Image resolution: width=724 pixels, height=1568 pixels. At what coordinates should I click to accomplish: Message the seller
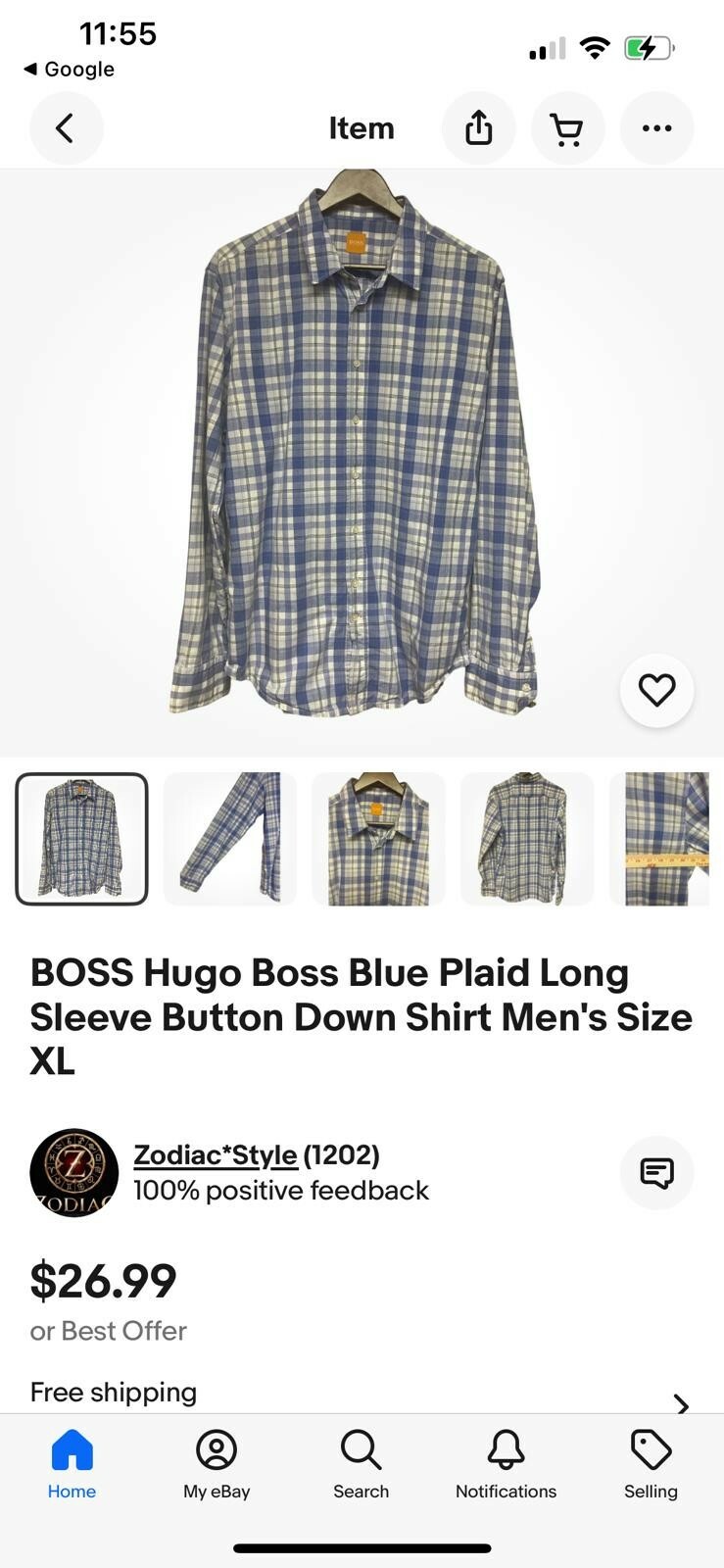(x=656, y=1172)
